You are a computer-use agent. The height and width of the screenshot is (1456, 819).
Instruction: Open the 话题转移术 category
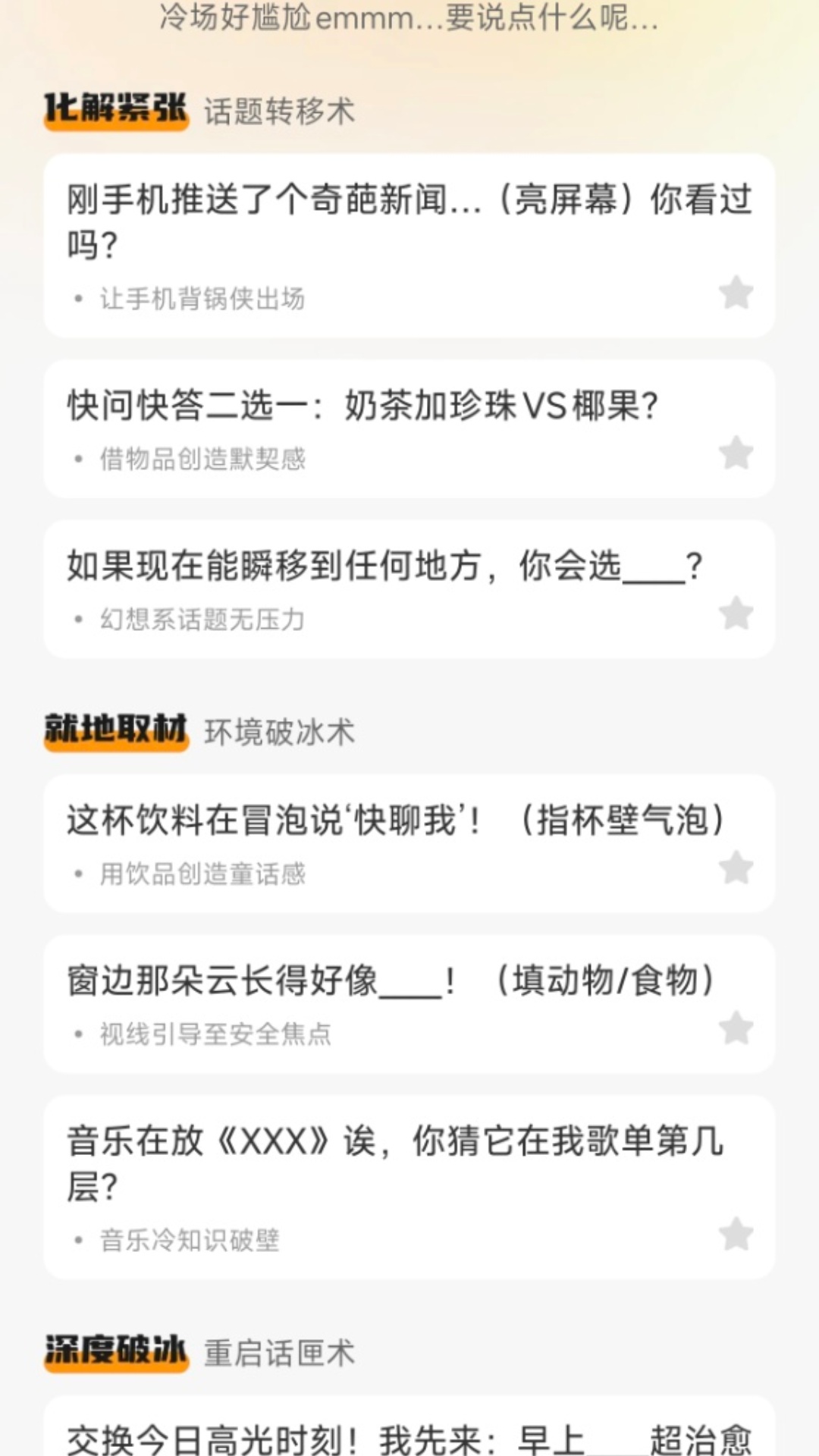(x=281, y=114)
